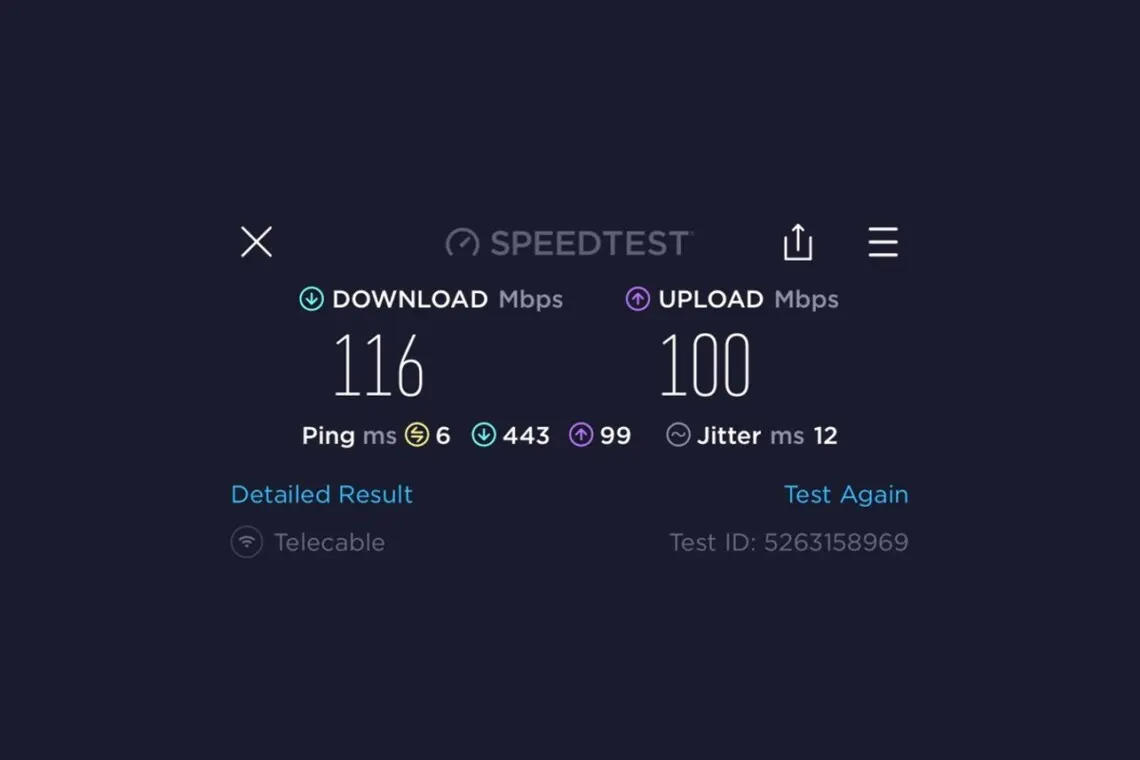Tap Test Again to rerun
The image size is (1140, 760).
pyautogui.click(x=845, y=494)
